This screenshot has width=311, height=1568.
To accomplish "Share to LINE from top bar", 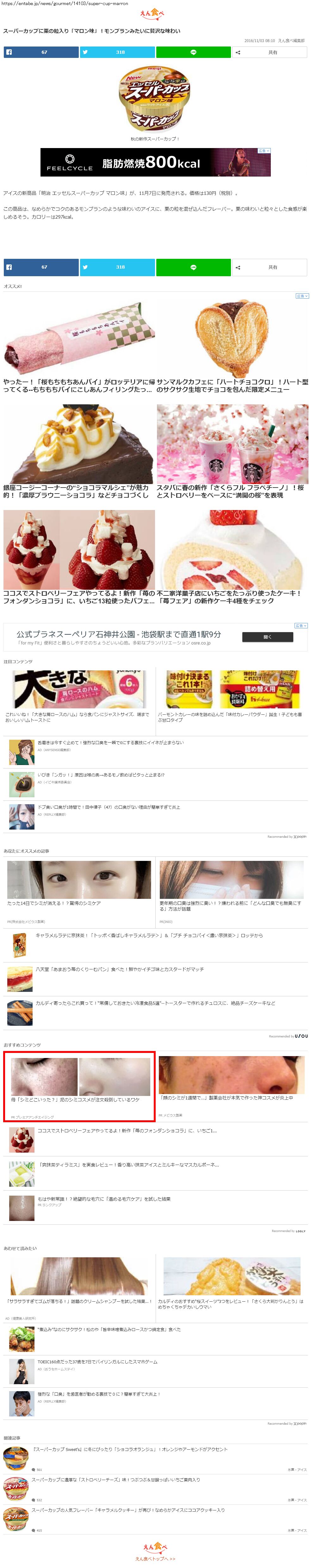I will [193, 52].
